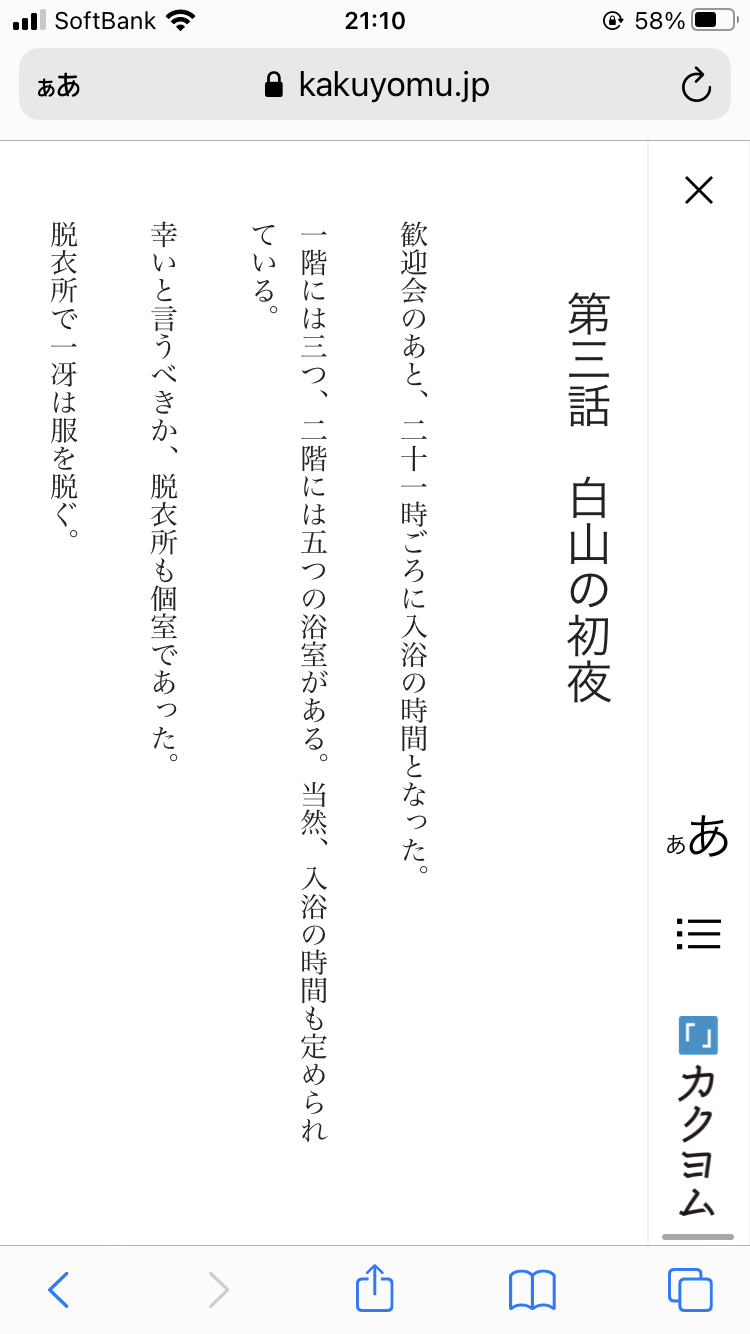Image resolution: width=750 pixels, height=1334 pixels.
Task: Open Safari's reader and format options menu
Action: pyautogui.click(x=59, y=86)
